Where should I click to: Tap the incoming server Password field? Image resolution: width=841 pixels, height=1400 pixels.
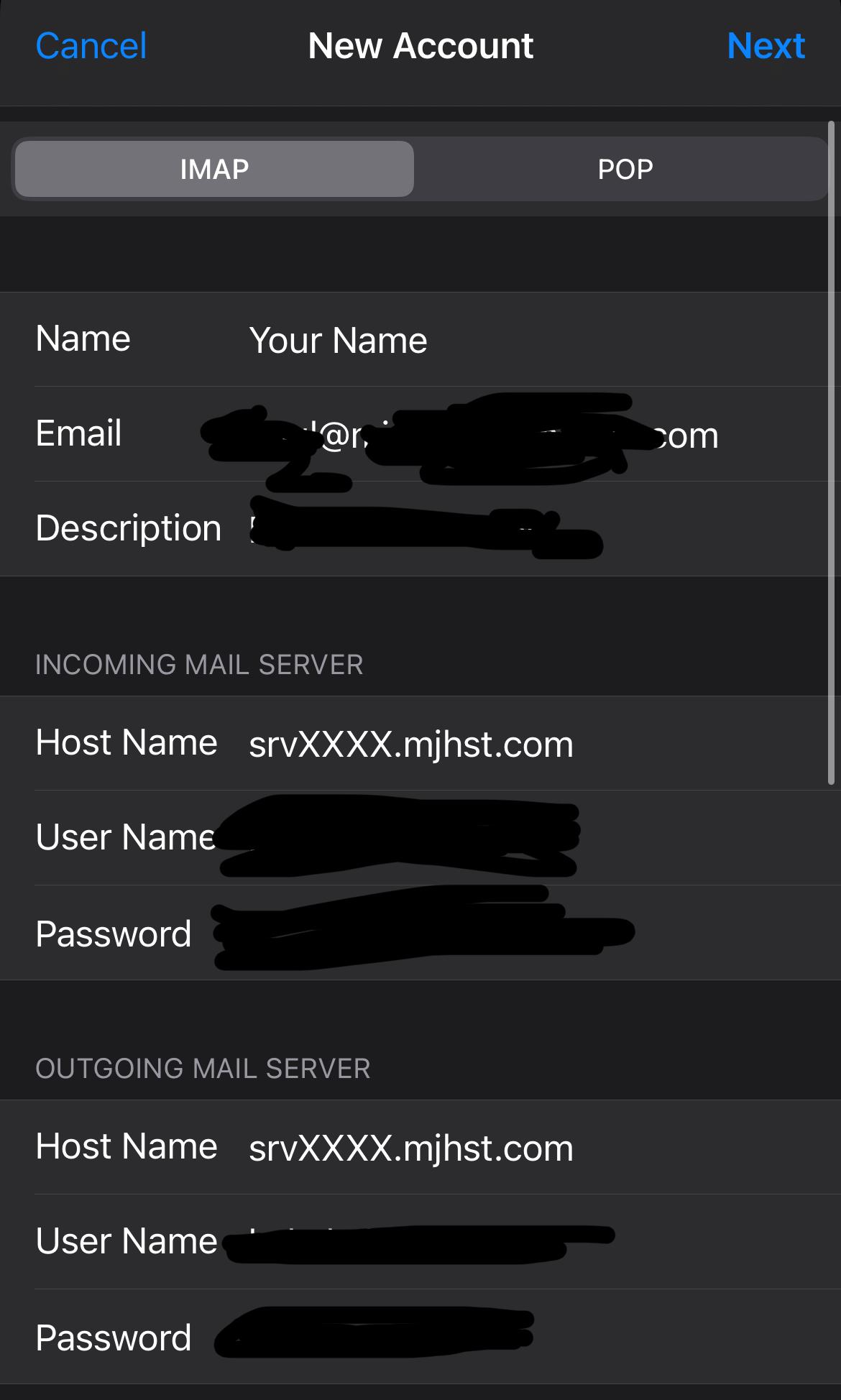coord(503,933)
